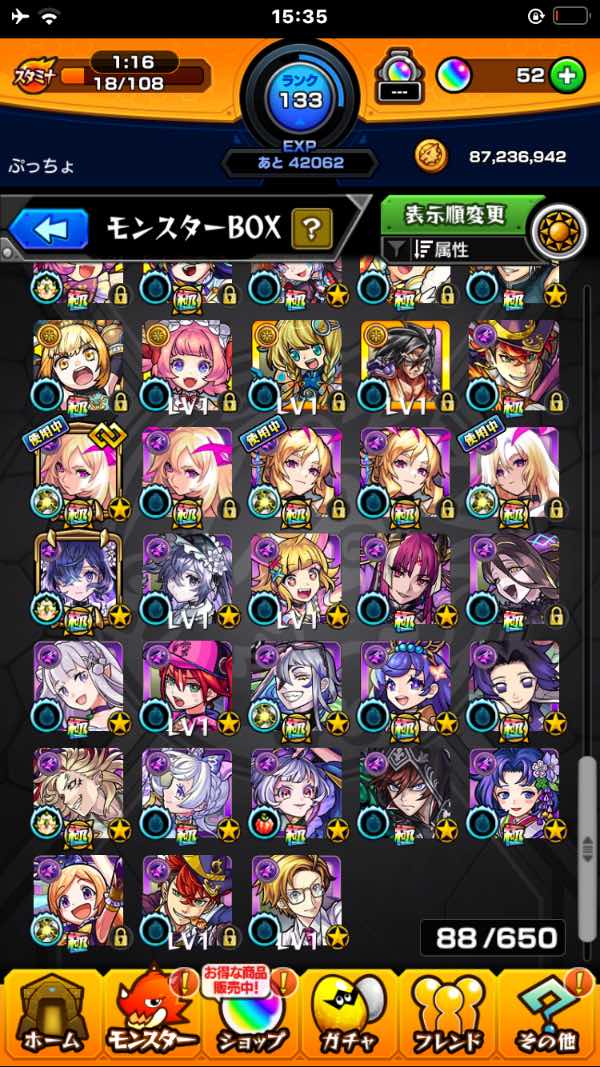Select the blonde monster with glasses
This screenshot has height=1067, width=600.
coord(296,899)
